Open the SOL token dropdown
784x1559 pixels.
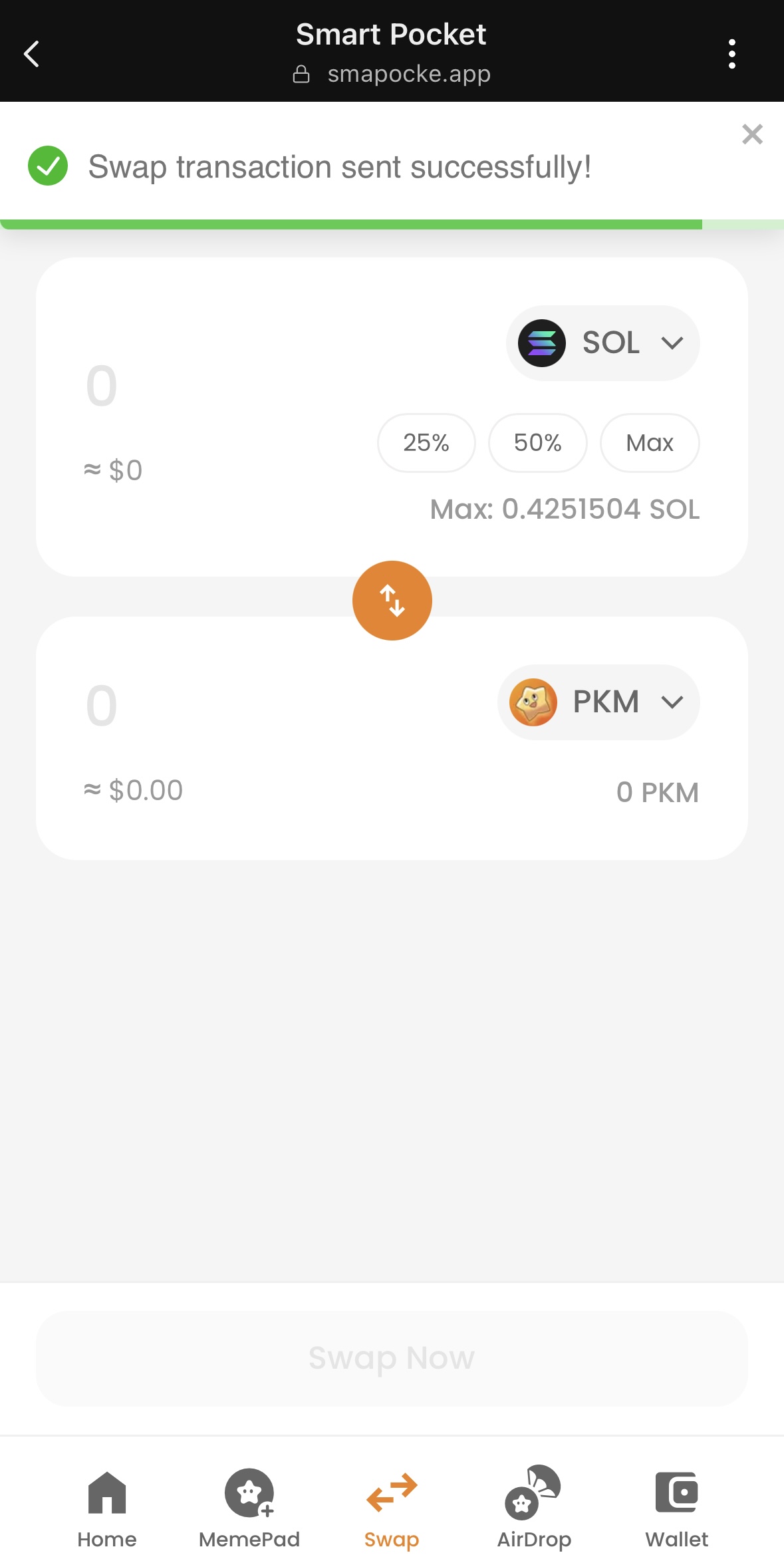602,343
